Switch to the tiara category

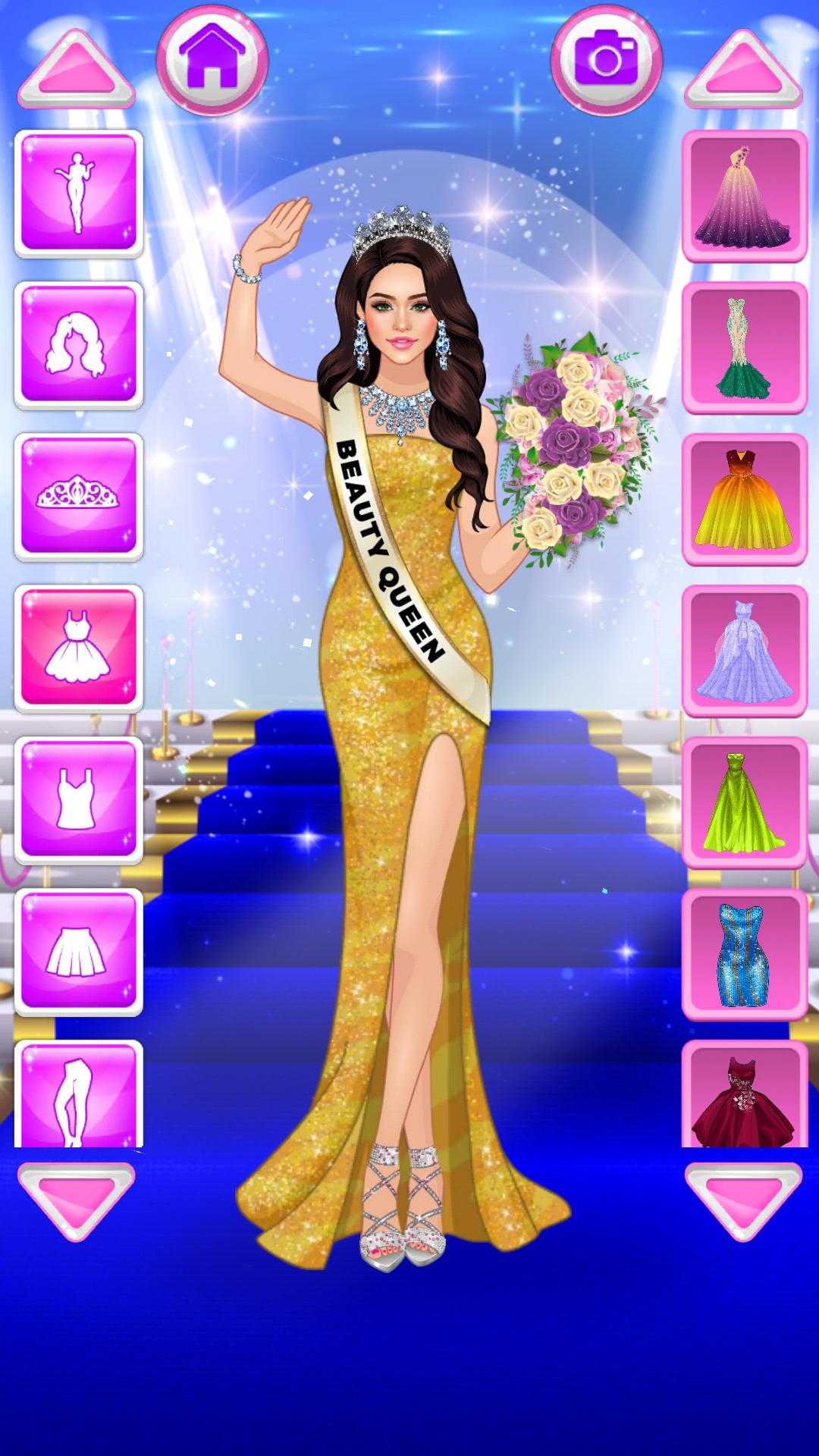click(x=78, y=497)
